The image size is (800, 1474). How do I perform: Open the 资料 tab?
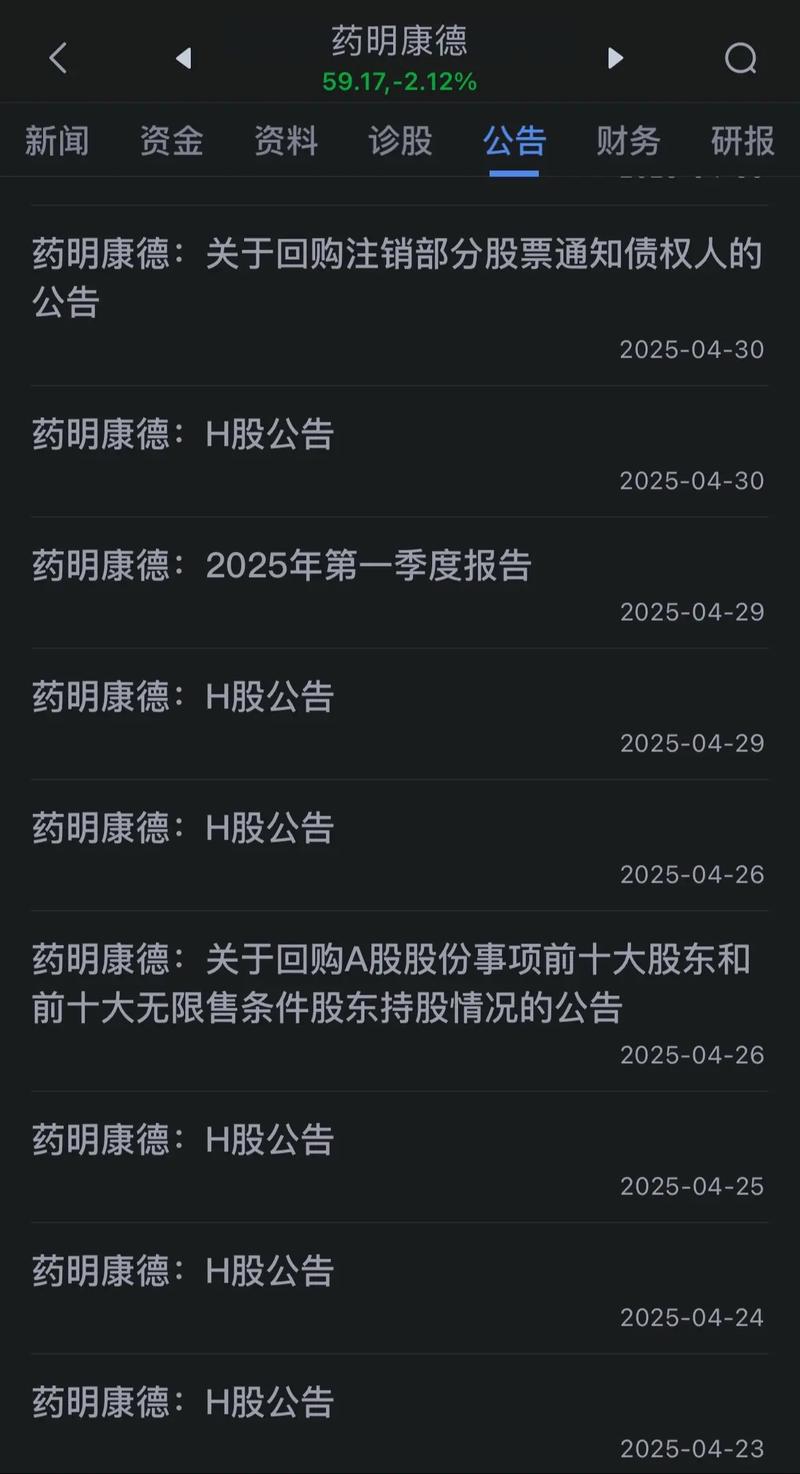coord(286,142)
